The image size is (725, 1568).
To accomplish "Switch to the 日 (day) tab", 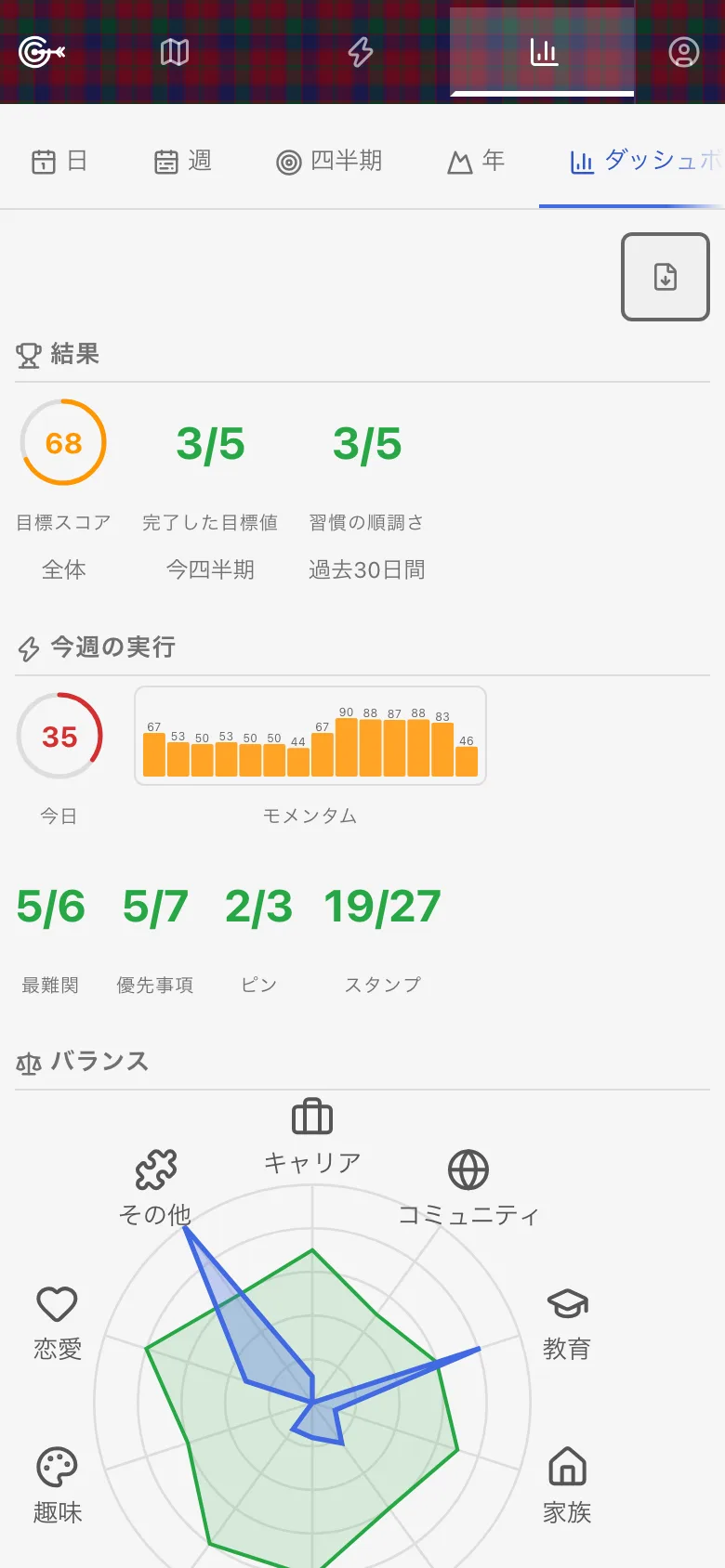I will (x=59, y=161).
